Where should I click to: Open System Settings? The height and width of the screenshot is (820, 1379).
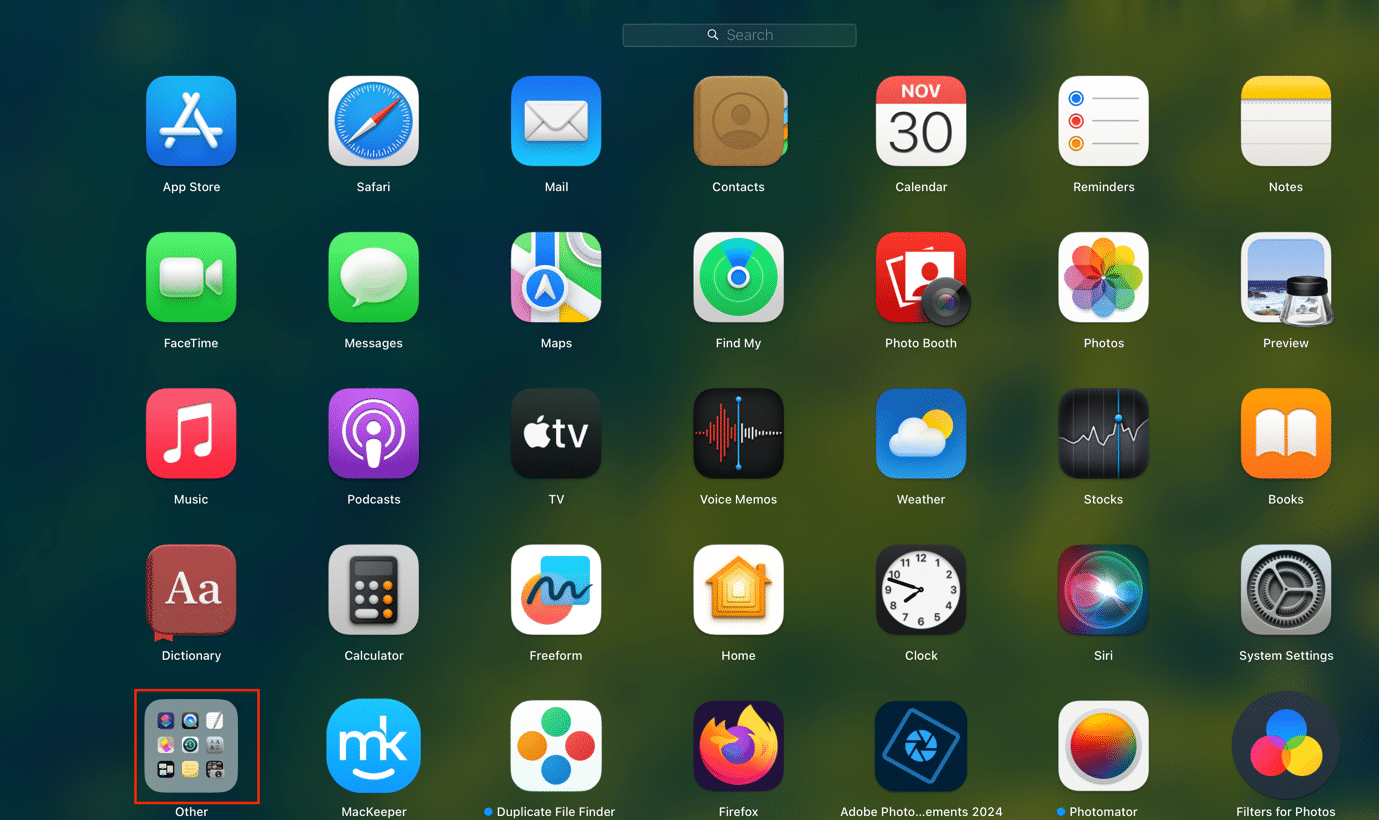pyautogui.click(x=1285, y=590)
